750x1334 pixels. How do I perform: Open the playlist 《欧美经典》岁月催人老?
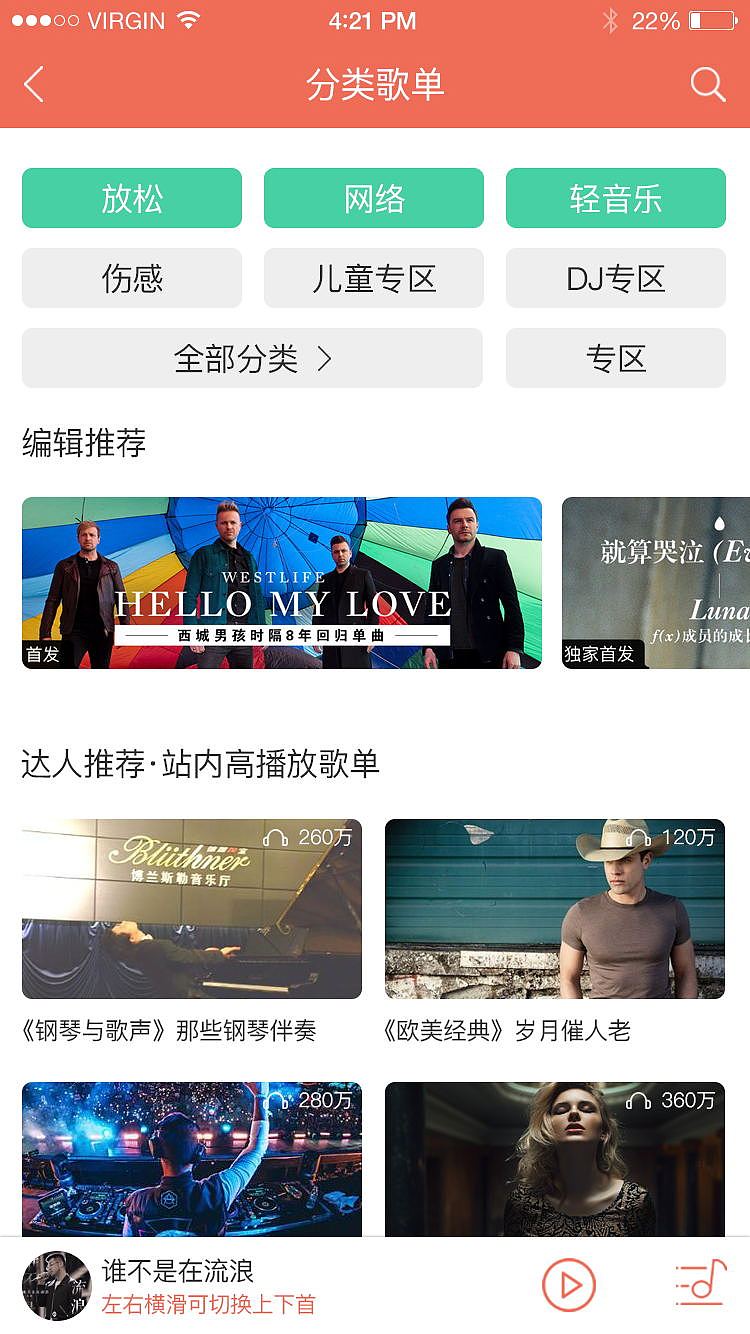pos(554,910)
